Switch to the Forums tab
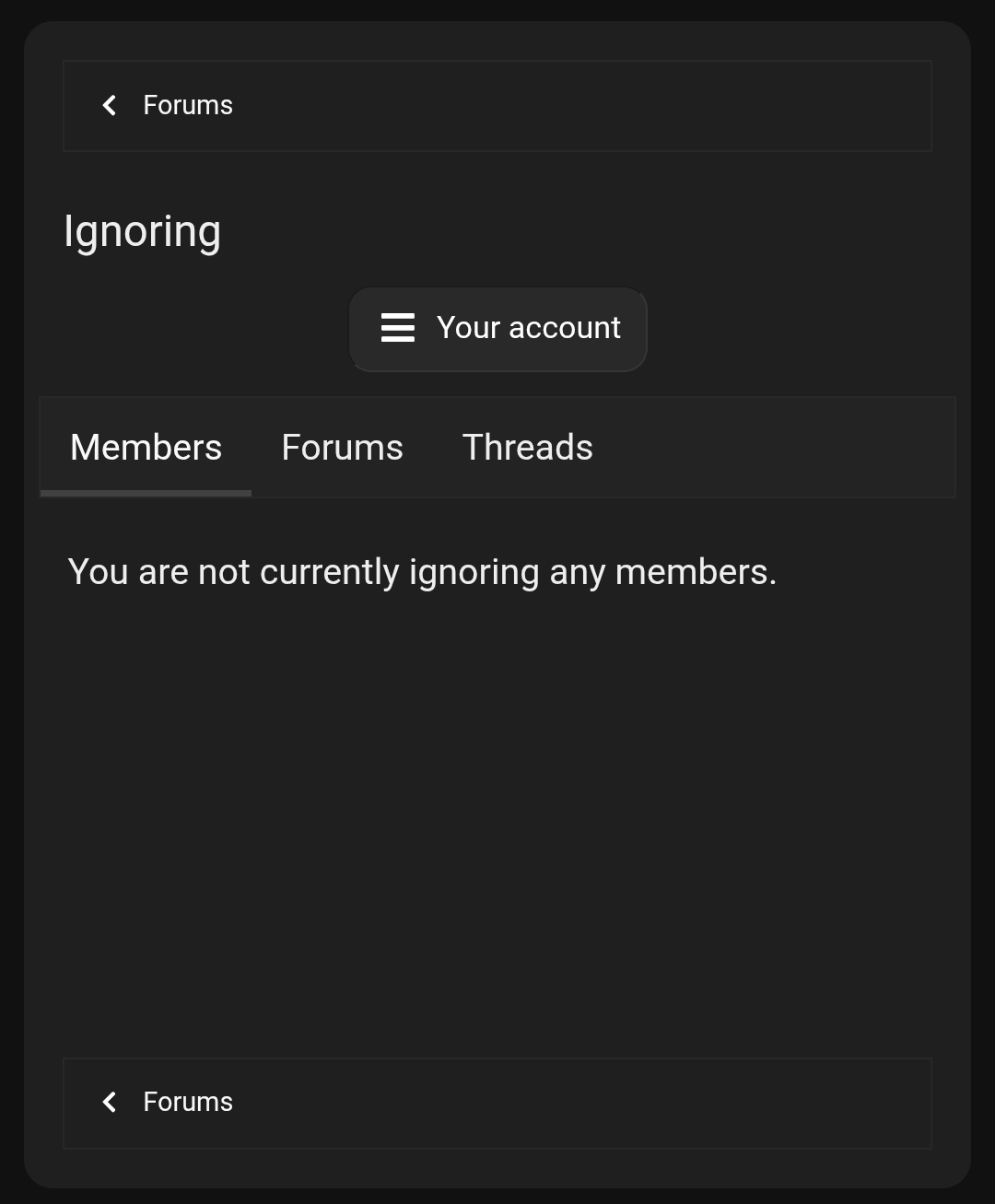This screenshot has height=1204, width=995. coord(342,448)
